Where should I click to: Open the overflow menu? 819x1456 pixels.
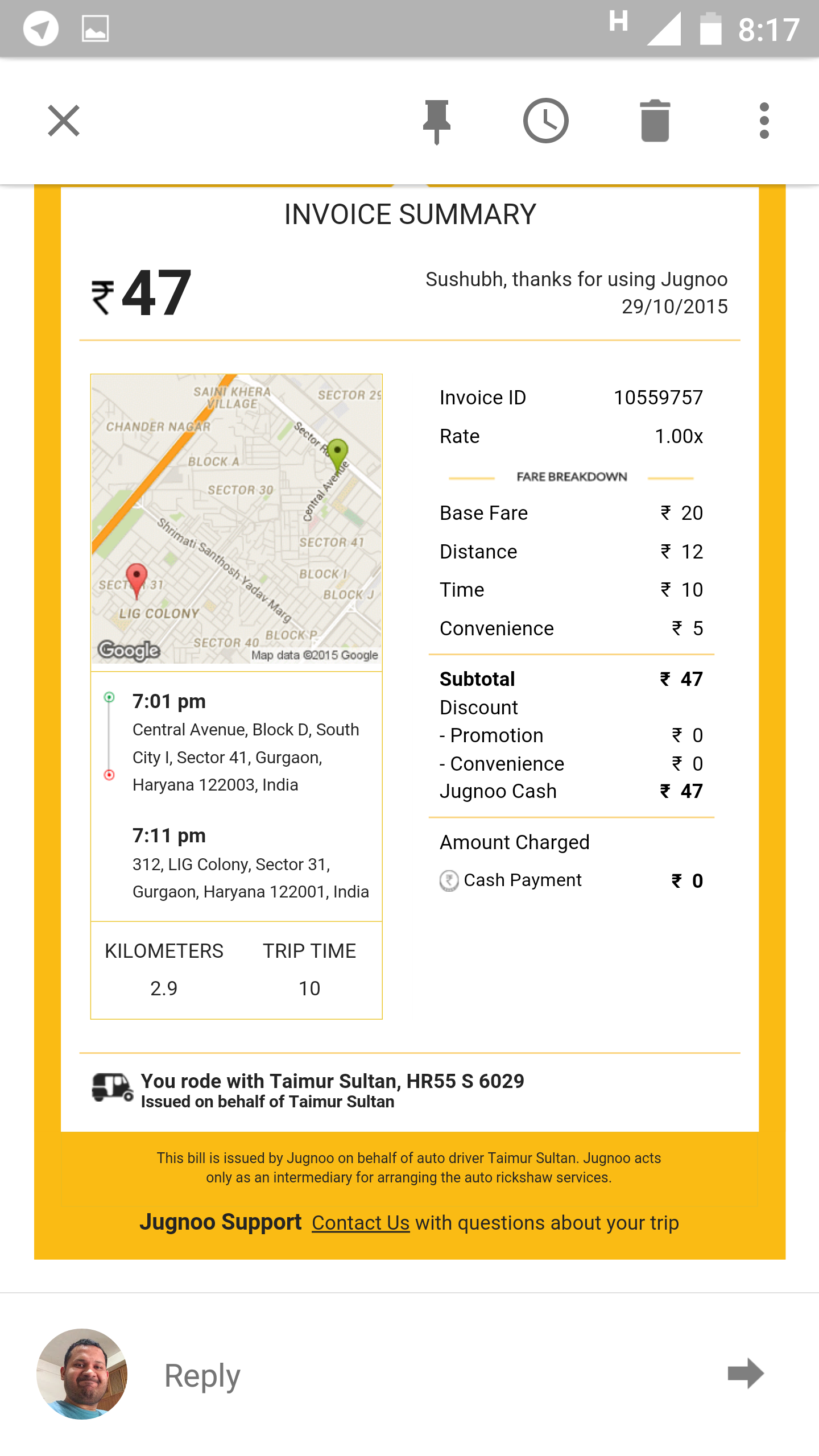tap(764, 121)
